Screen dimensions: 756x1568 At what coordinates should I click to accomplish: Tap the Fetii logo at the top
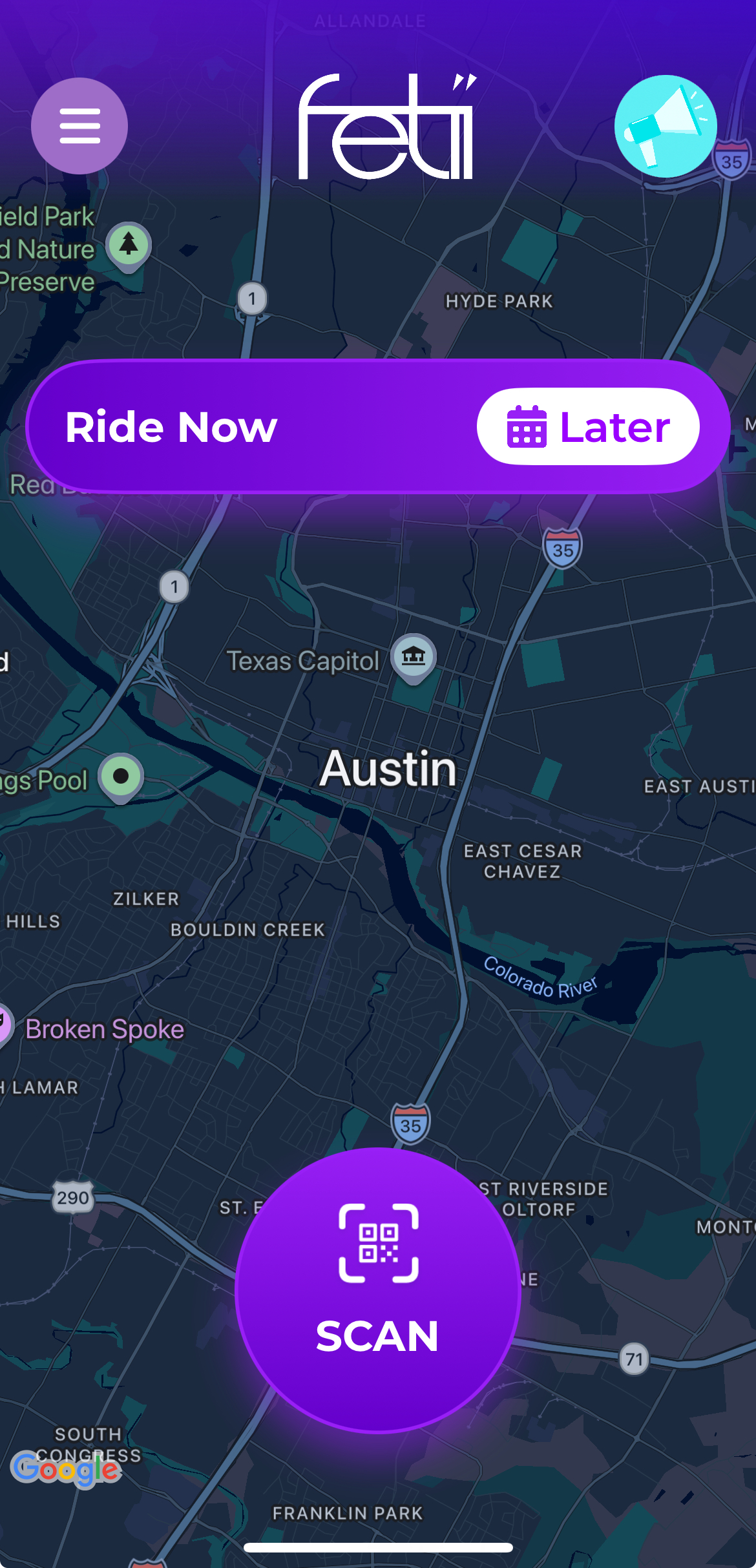388,127
